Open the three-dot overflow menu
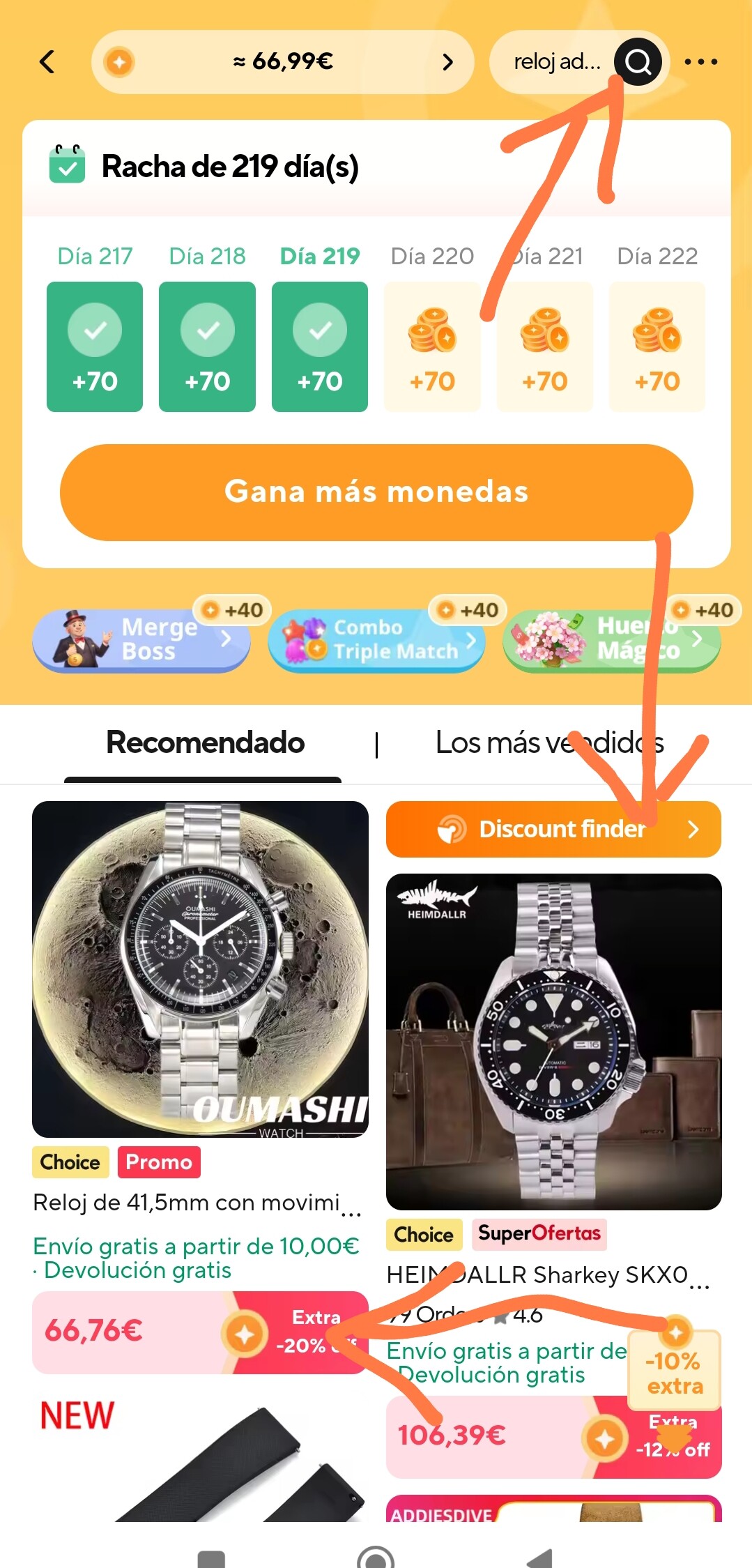This screenshot has height=1568, width=752. (x=700, y=62)
